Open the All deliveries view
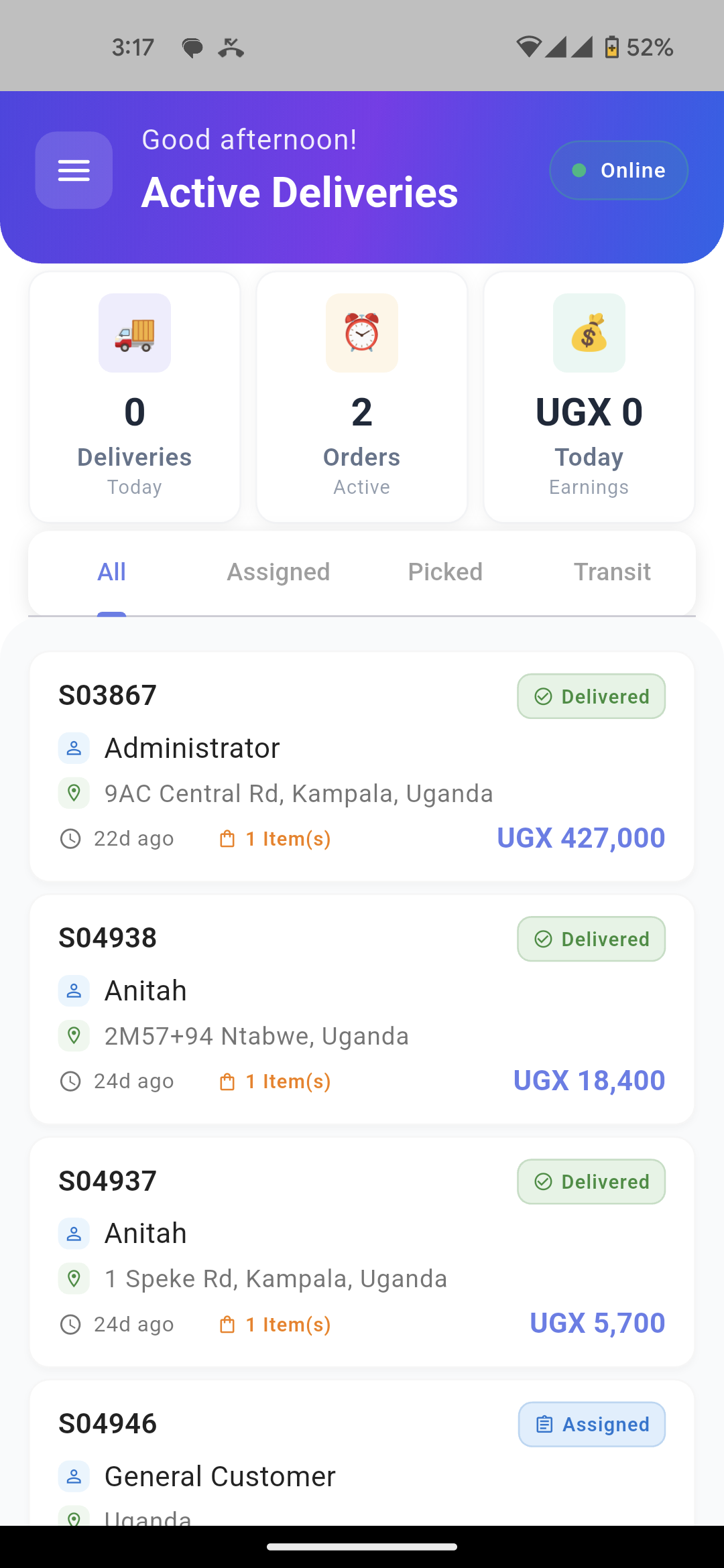This screenshot has height=1568, width=724. click(111, 572)
